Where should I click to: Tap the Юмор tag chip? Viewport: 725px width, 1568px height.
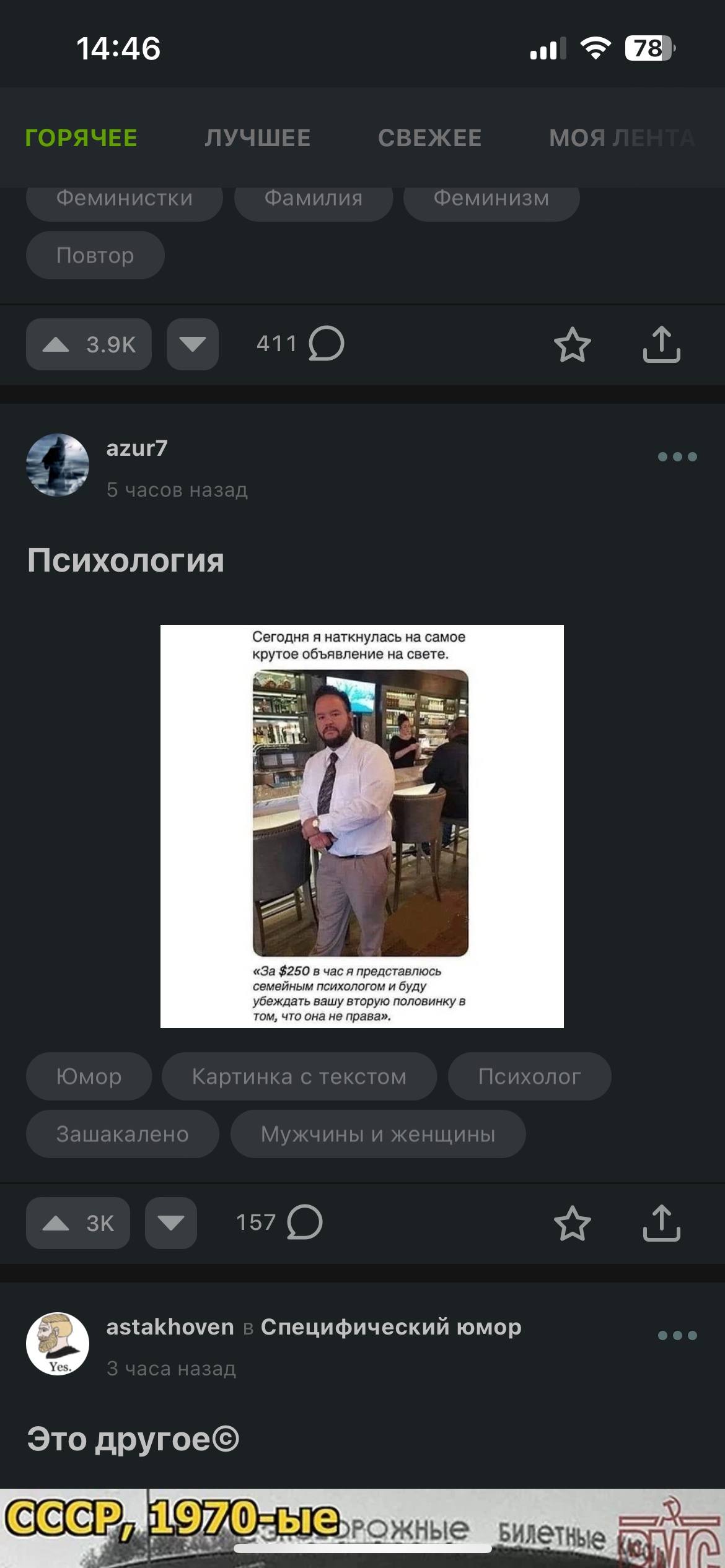tap(89, 1076)
